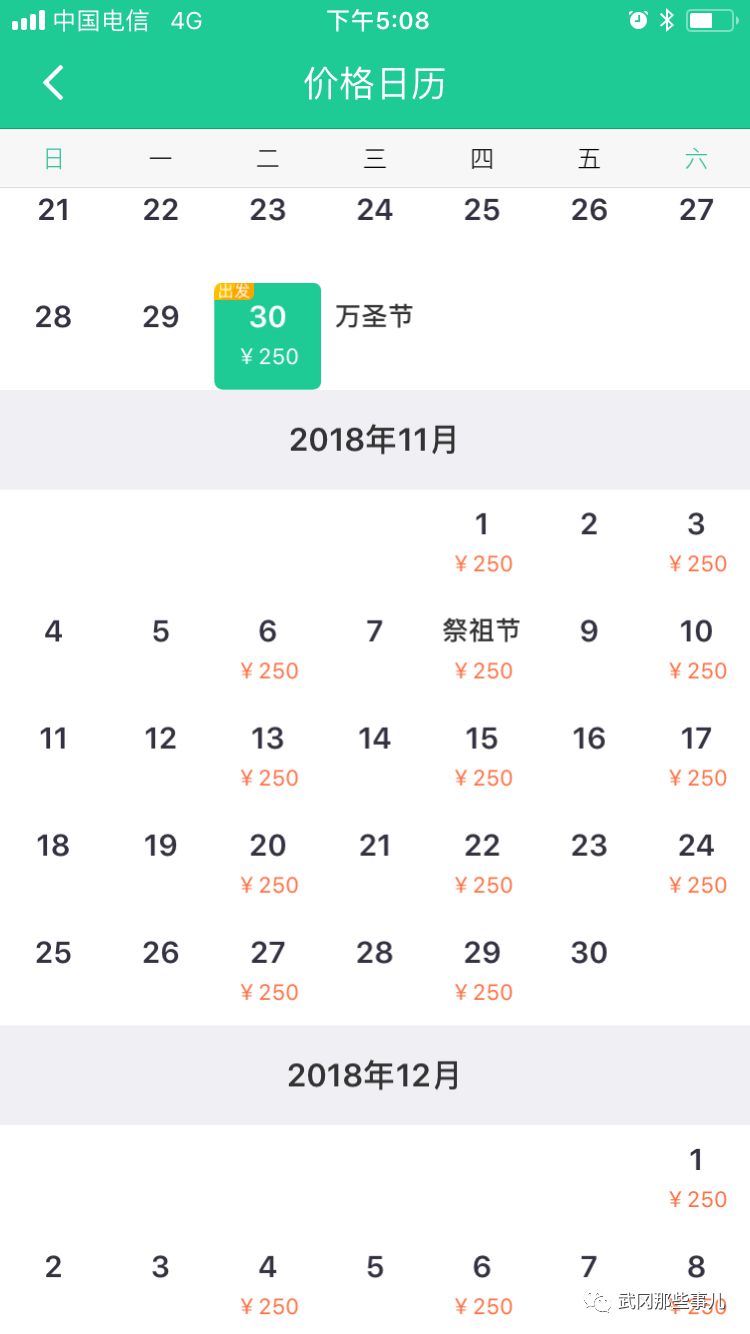Pick November 29 on the calendar
750x1334 pixels.
coord(482,970)
